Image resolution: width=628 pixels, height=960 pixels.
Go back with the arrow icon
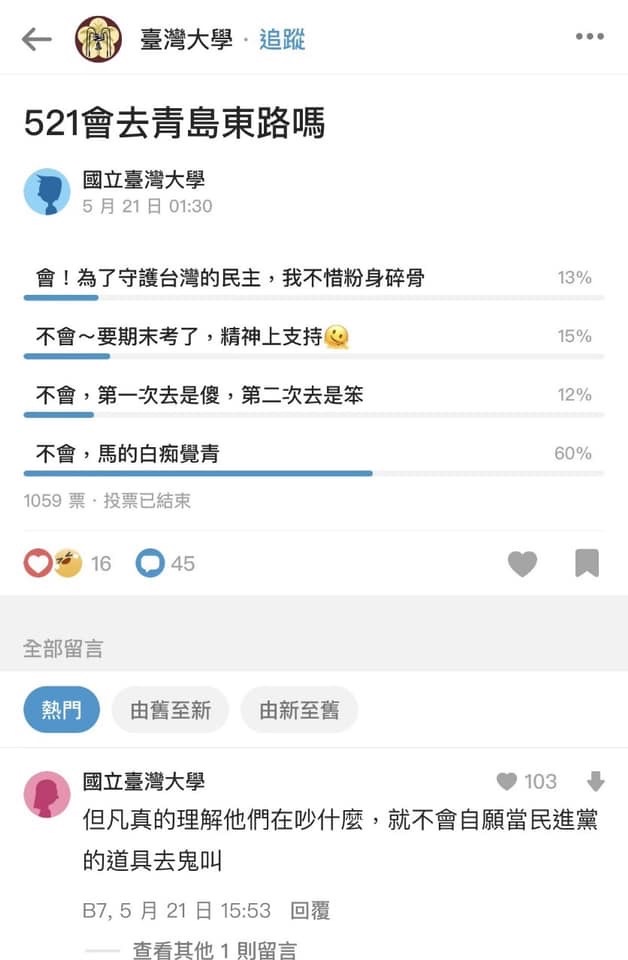click(37, 39)
